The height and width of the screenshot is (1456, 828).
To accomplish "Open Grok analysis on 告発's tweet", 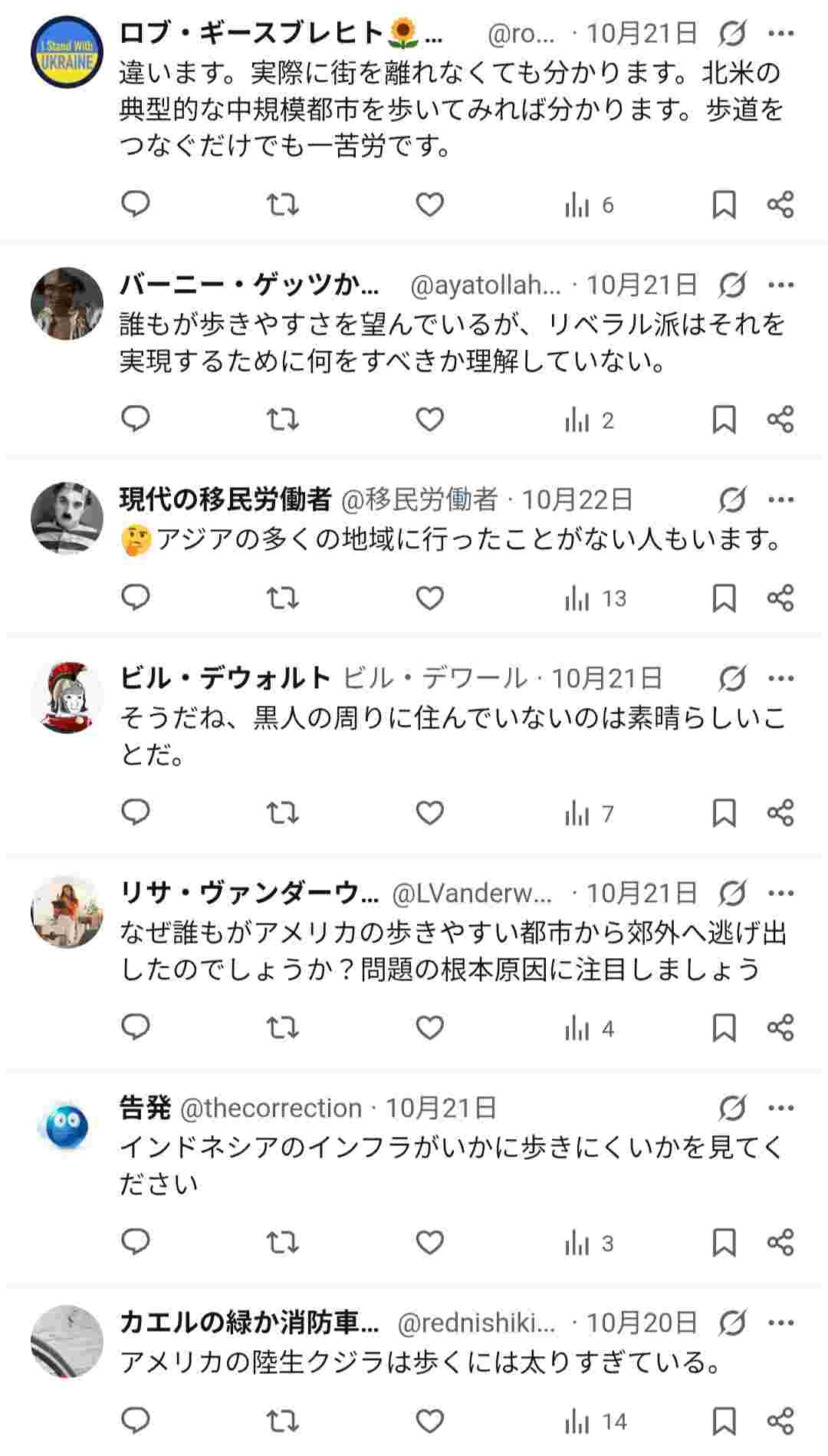I will pyautogui.click(x=734, y=1107).
